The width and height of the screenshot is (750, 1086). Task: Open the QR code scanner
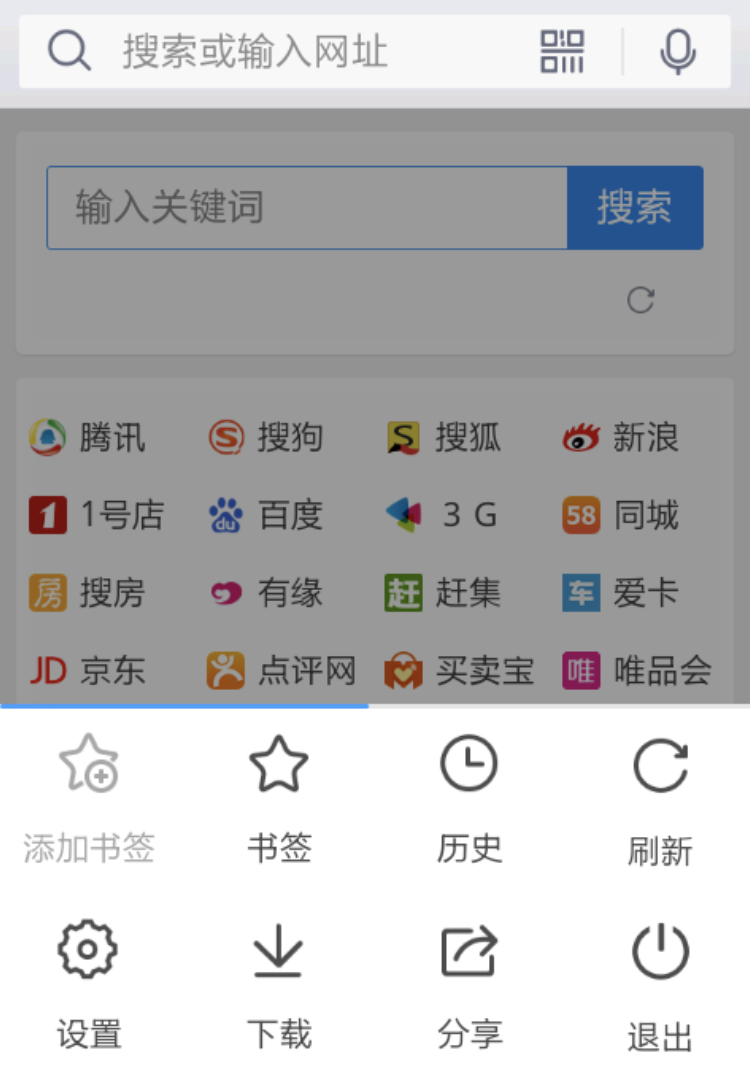562,51
